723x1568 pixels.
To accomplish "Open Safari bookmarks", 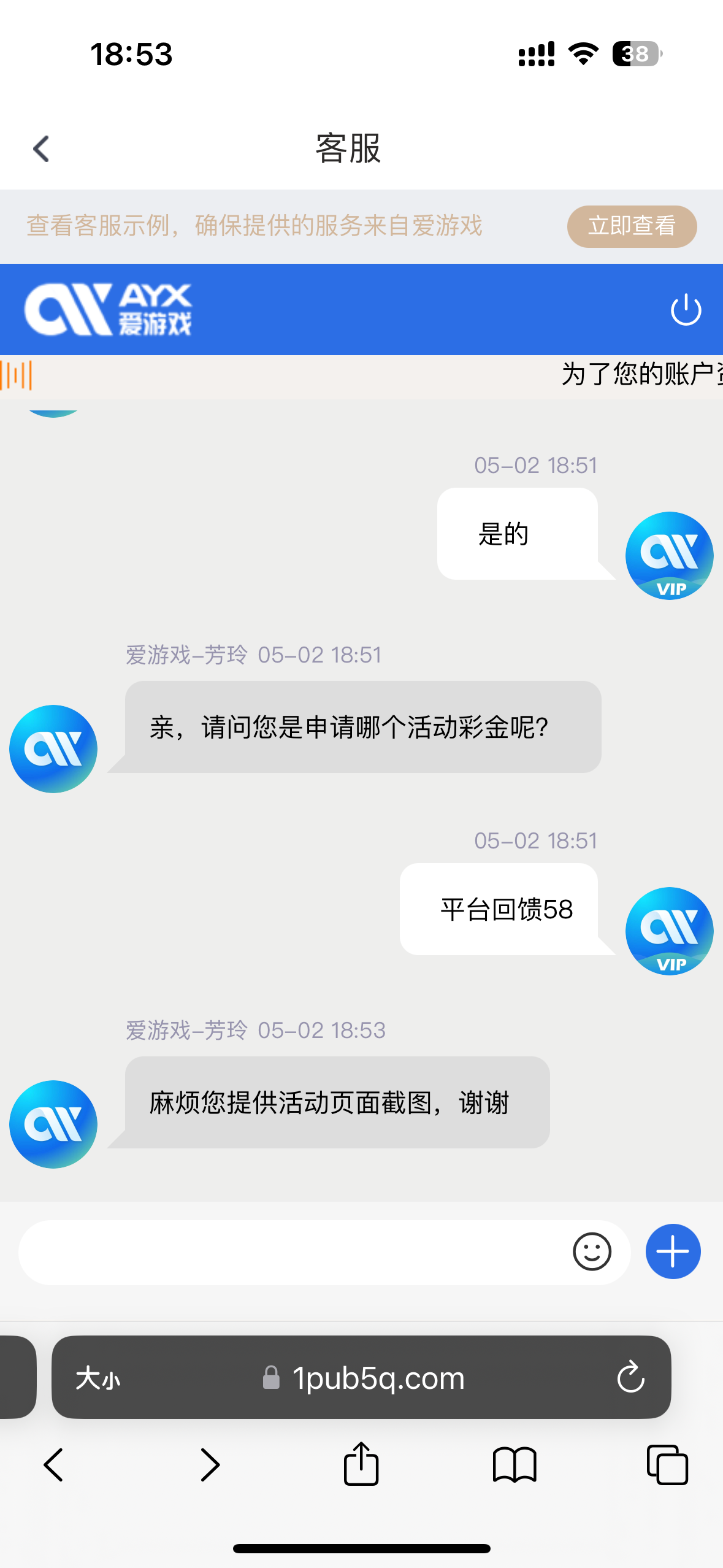I will coord(514,1465).
